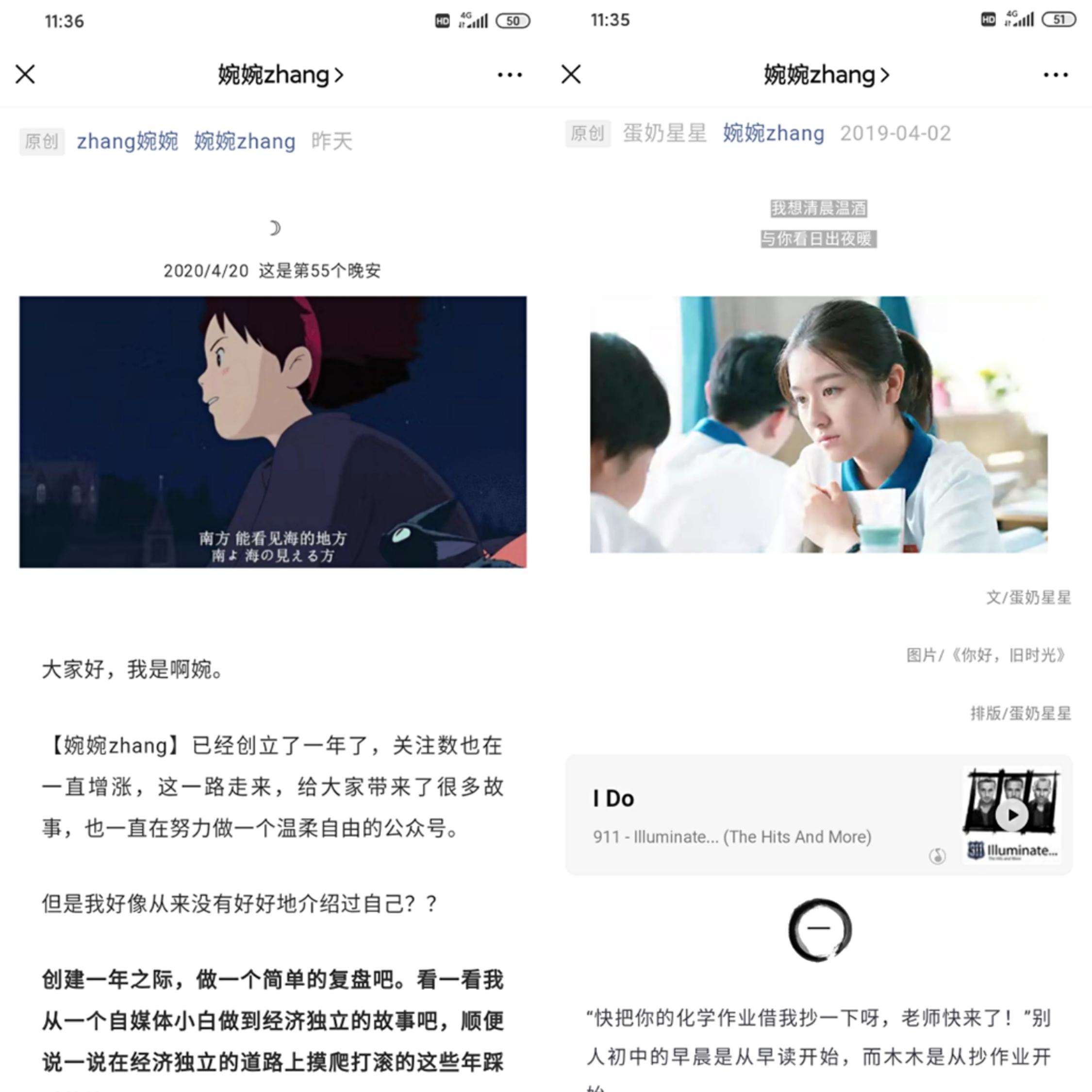
Task: Open the 婉婉zhang header title above 第55个晚安 post
Action: point(281,75)
